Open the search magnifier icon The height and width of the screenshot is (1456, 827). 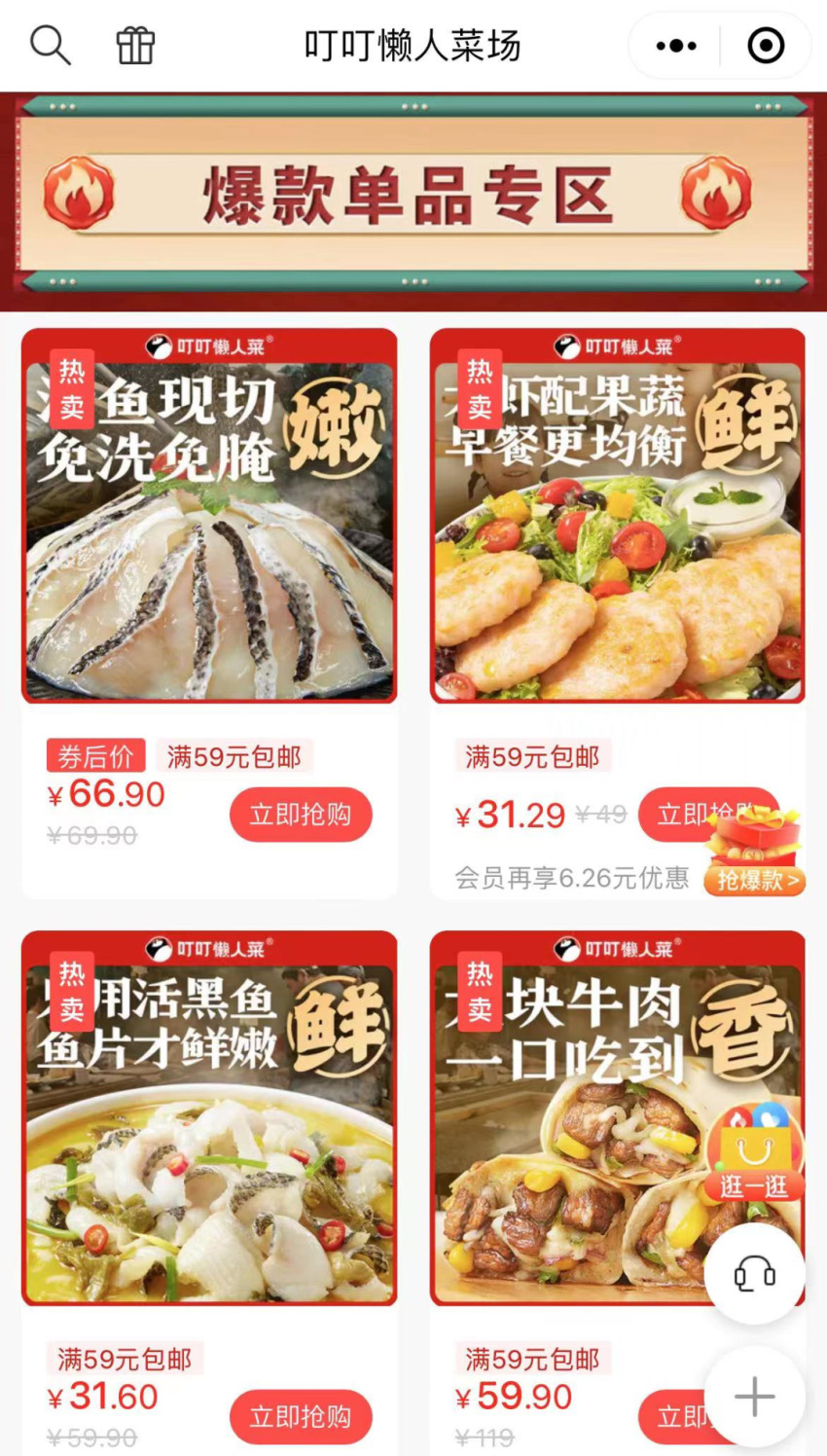(x=52, y=44)
